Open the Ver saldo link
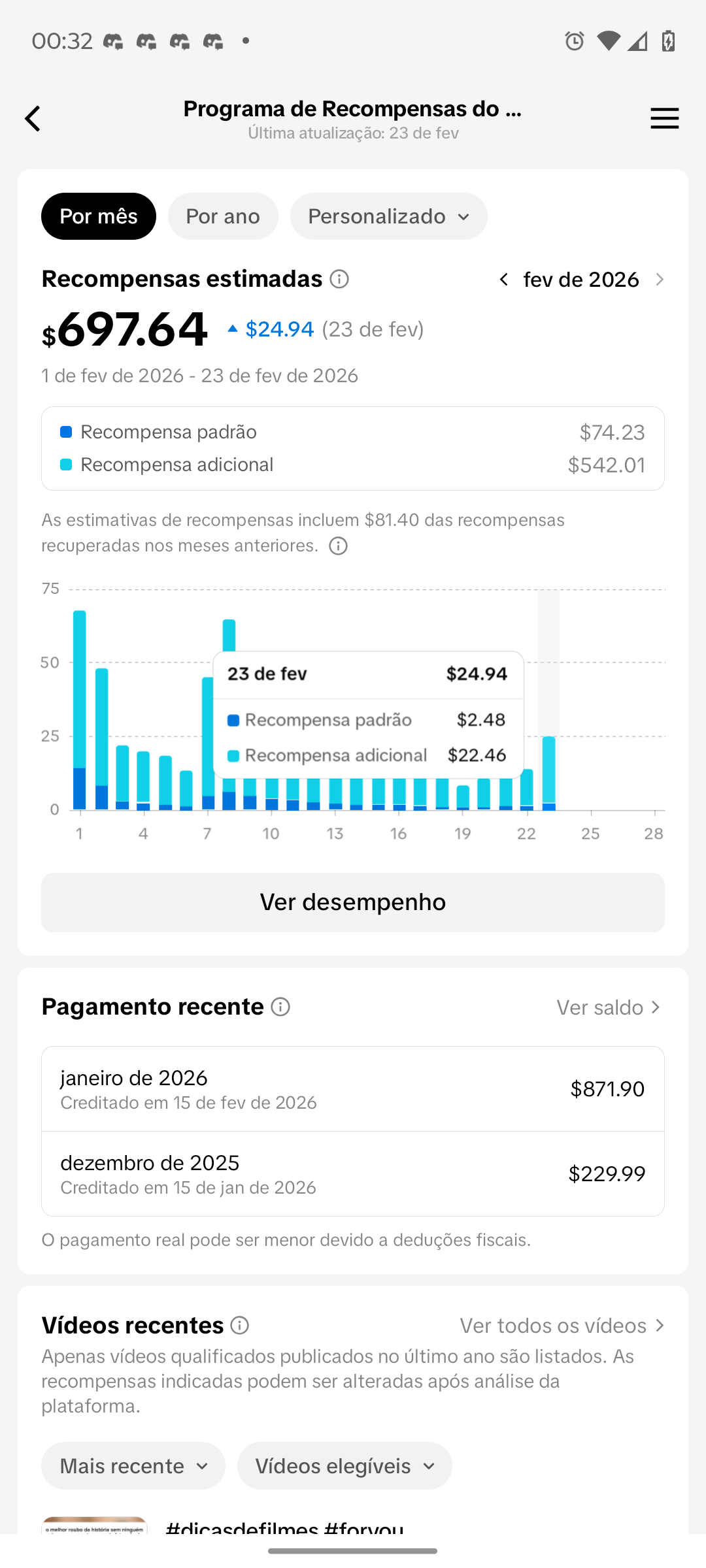The height and width of the screenshot is (1568, 706). tap(609, 1007)
